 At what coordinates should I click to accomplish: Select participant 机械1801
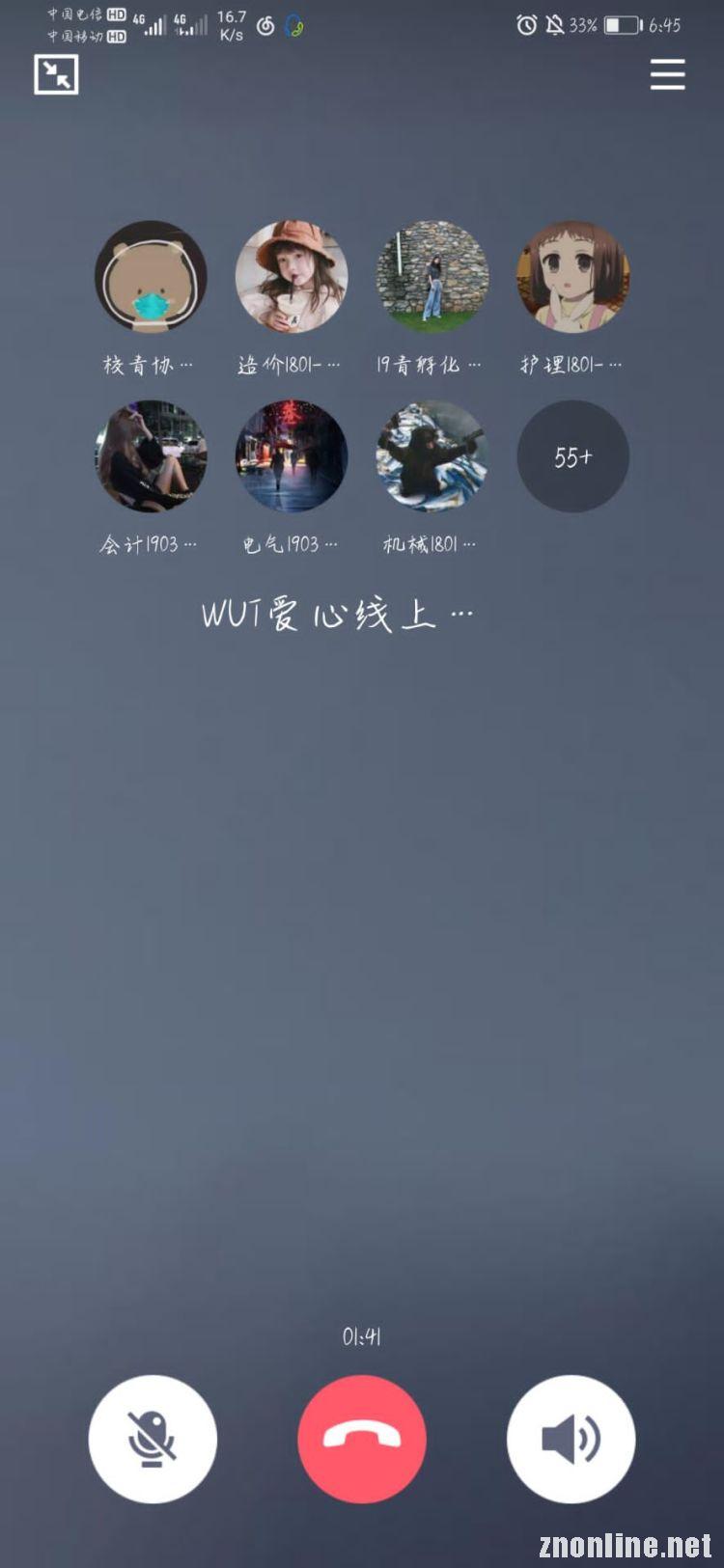coord(432,456)
